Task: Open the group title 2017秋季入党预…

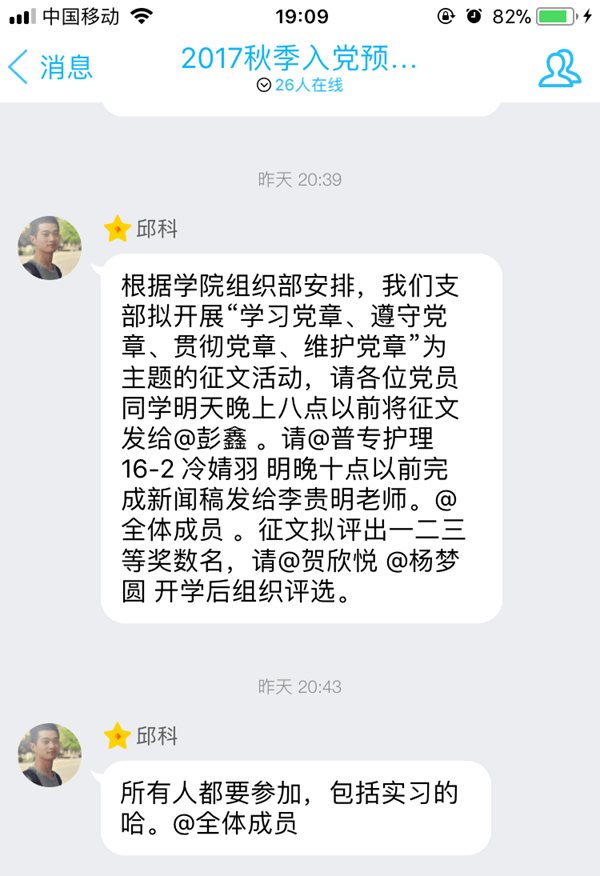Action: [x=299, y=59]
